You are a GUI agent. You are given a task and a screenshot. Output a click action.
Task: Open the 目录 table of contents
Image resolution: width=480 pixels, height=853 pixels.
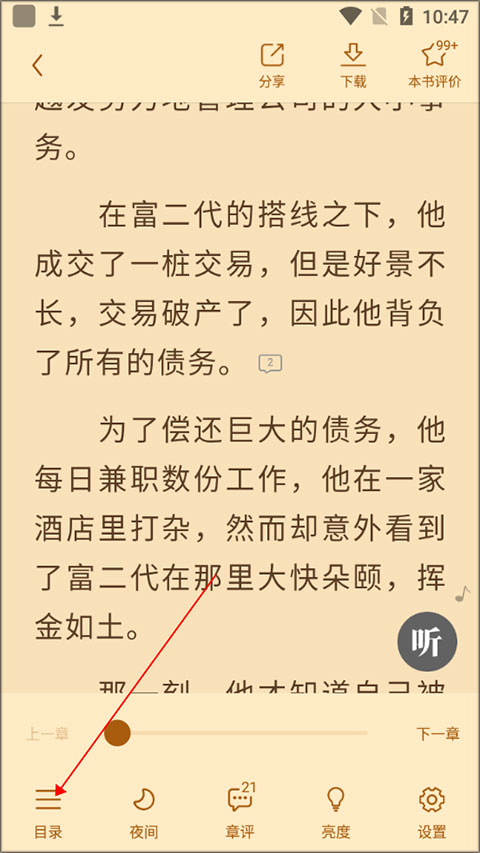point(48,814)
